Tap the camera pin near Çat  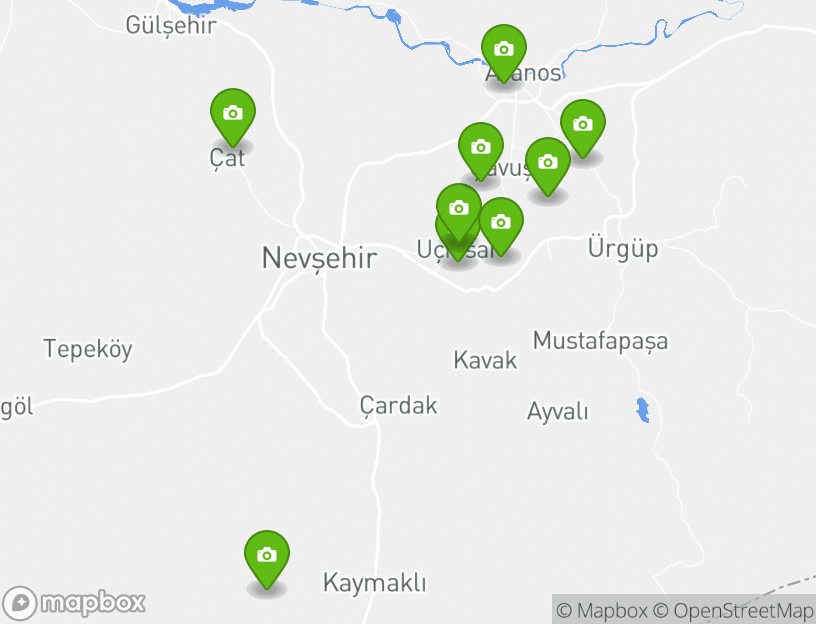pos(232,114)
